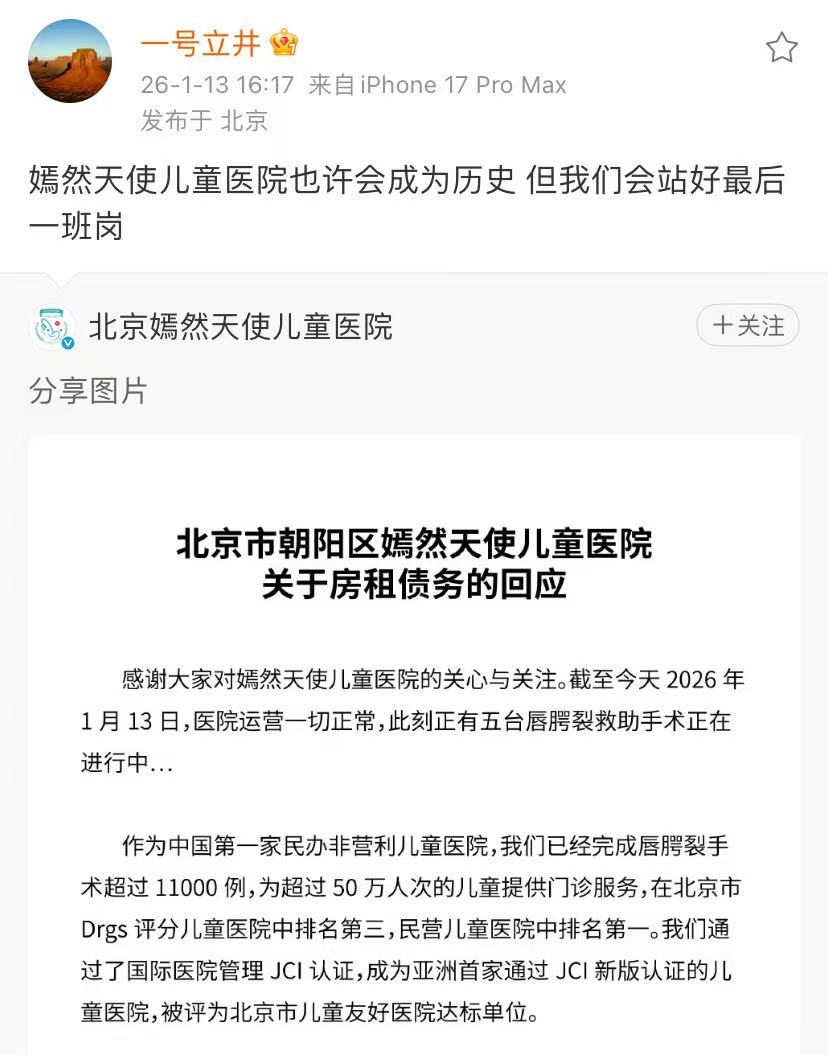Follow 北京嫣然天使儿童医院 with the 关注 button

pyautogui.click(x=748, y=326)
